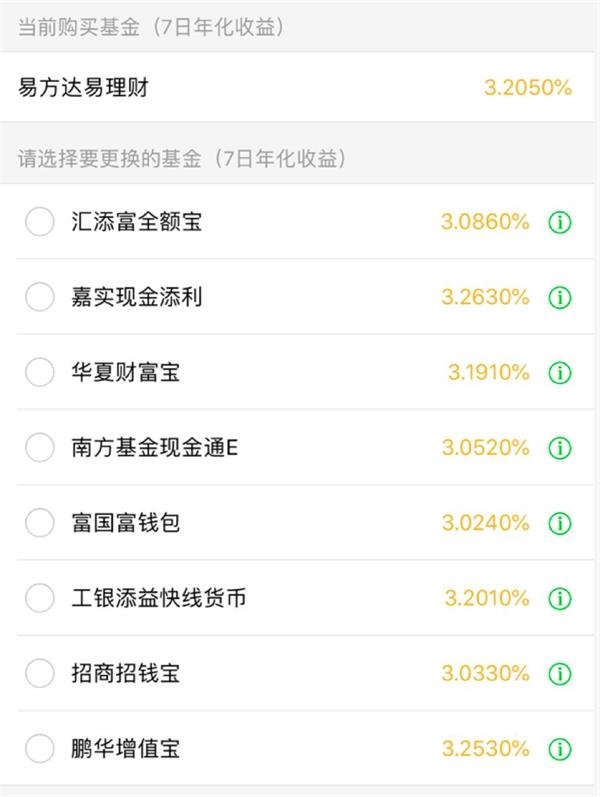
Task: Pick the 鹏华增值宝 radio option
Action: click(x=40, y=748)
